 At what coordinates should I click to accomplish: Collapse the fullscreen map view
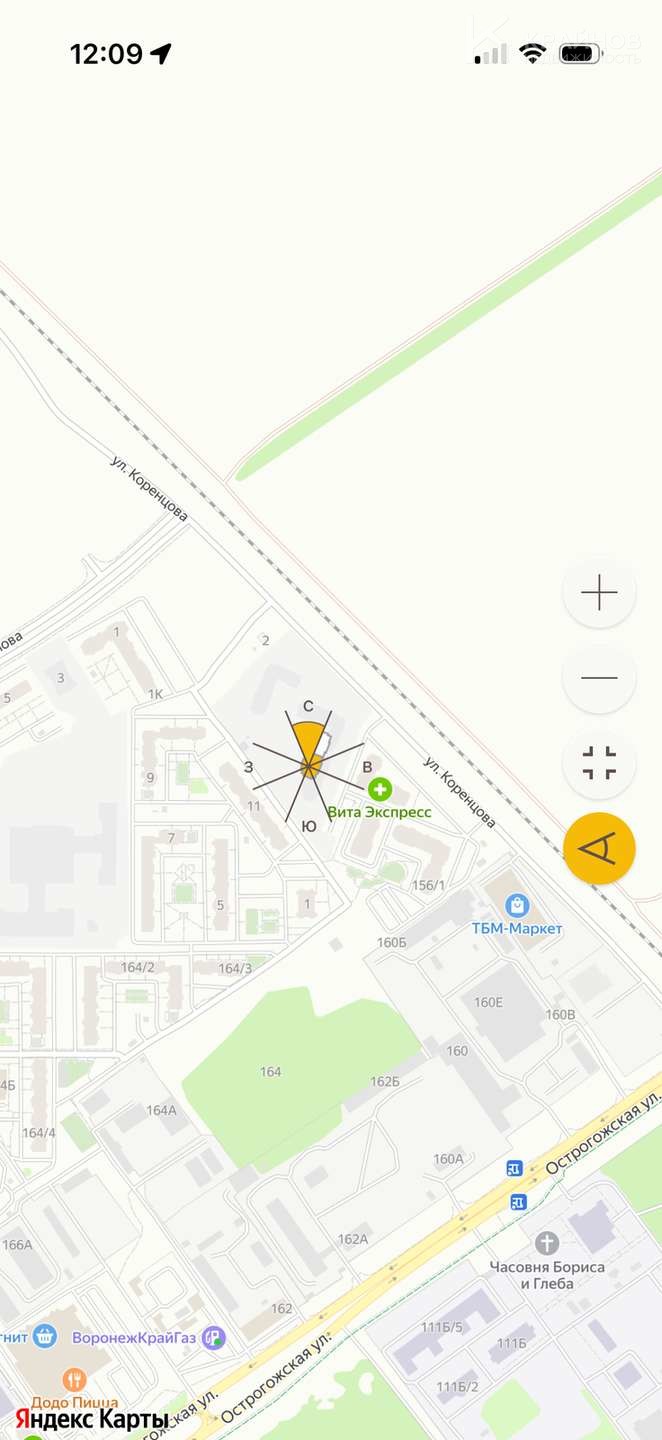click(599, 763)
